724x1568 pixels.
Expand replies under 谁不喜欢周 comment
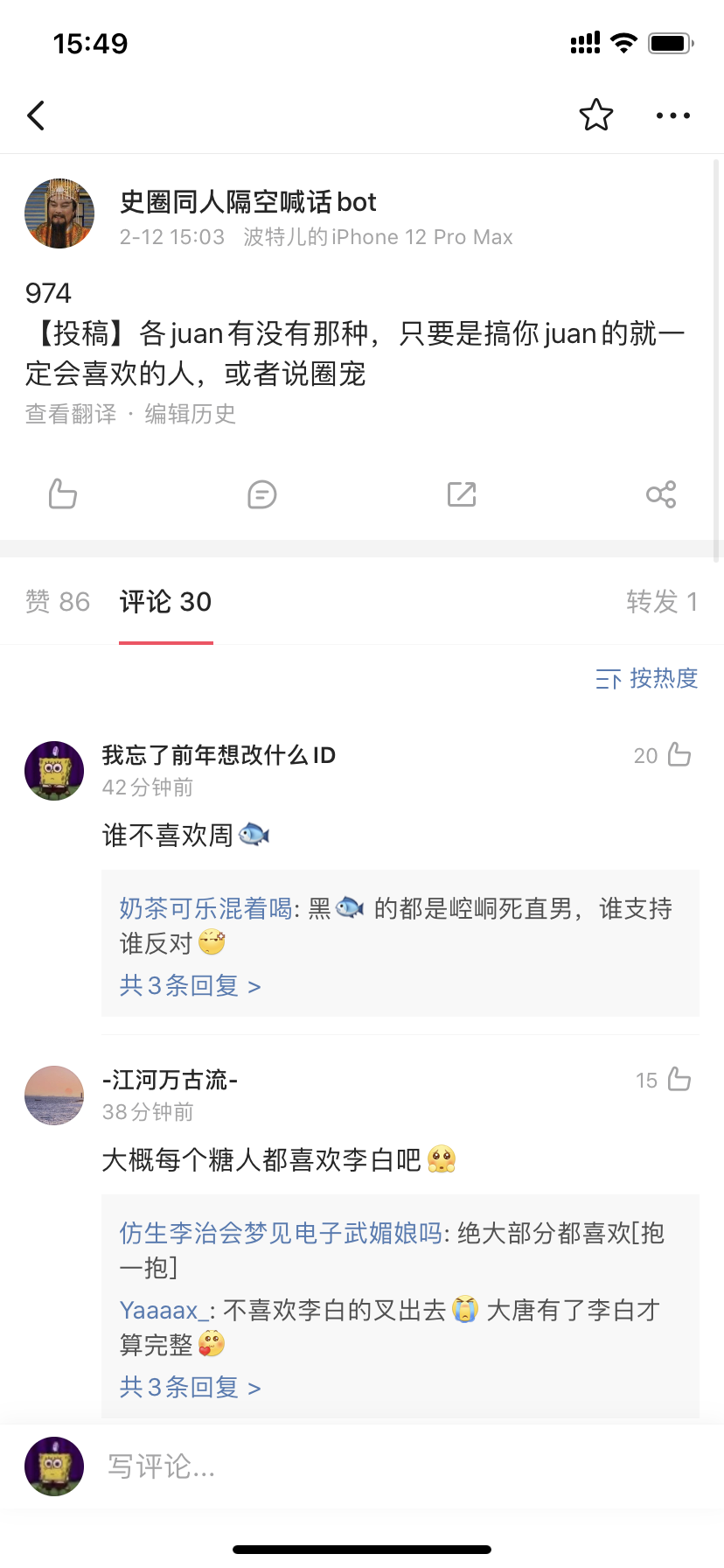point(190,986)
